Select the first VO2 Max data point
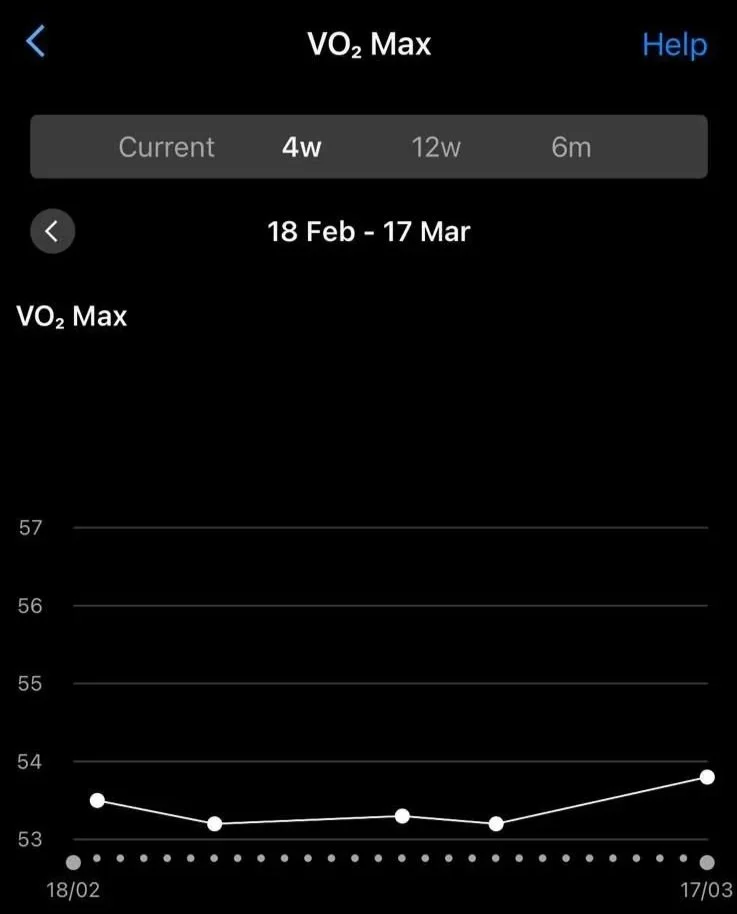This screenshot has width=737, height=914. point(97,800)
